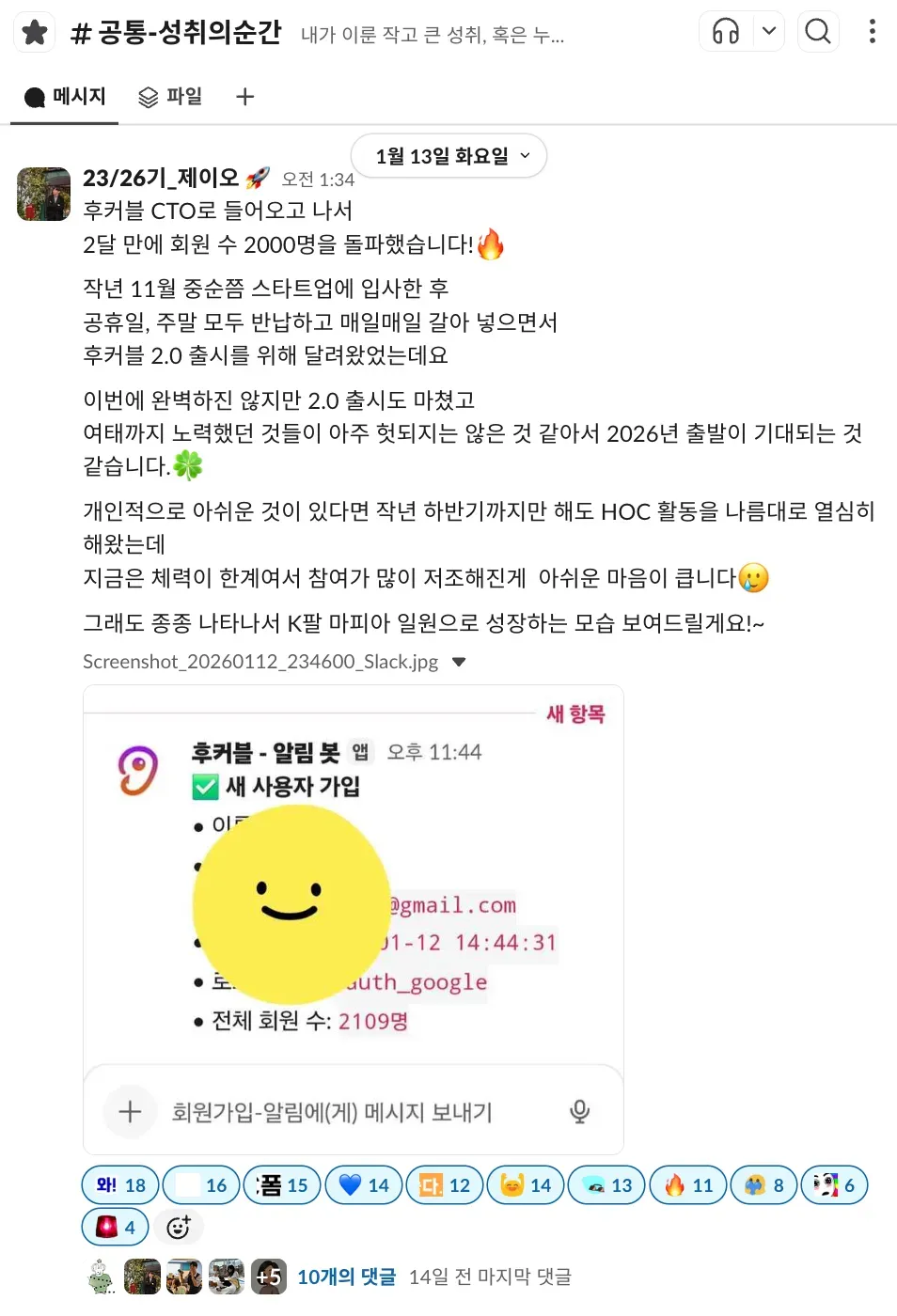Expand the huddle options chevron
Screen dimensions: 897x1316
point(768,32)
